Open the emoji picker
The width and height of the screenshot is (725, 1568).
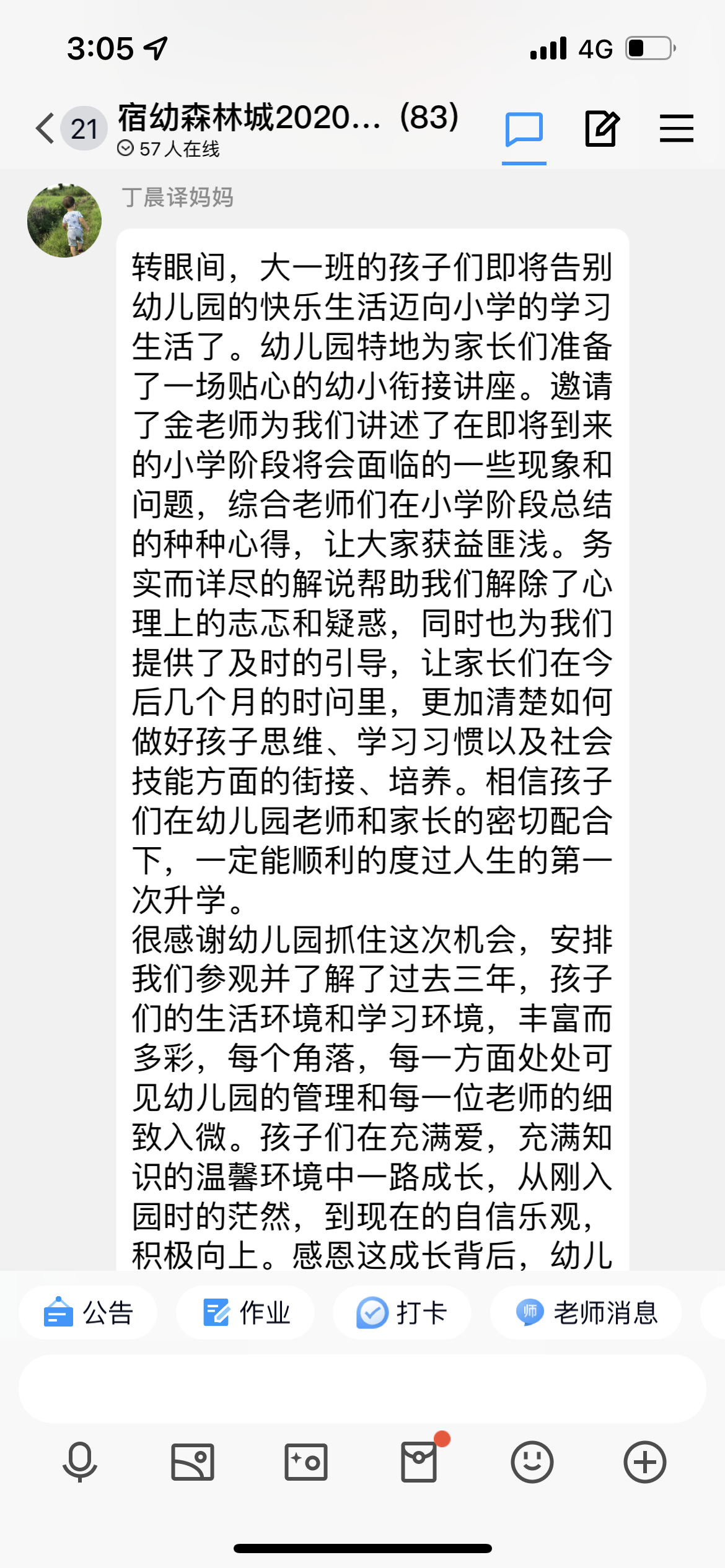[532, 1462]
